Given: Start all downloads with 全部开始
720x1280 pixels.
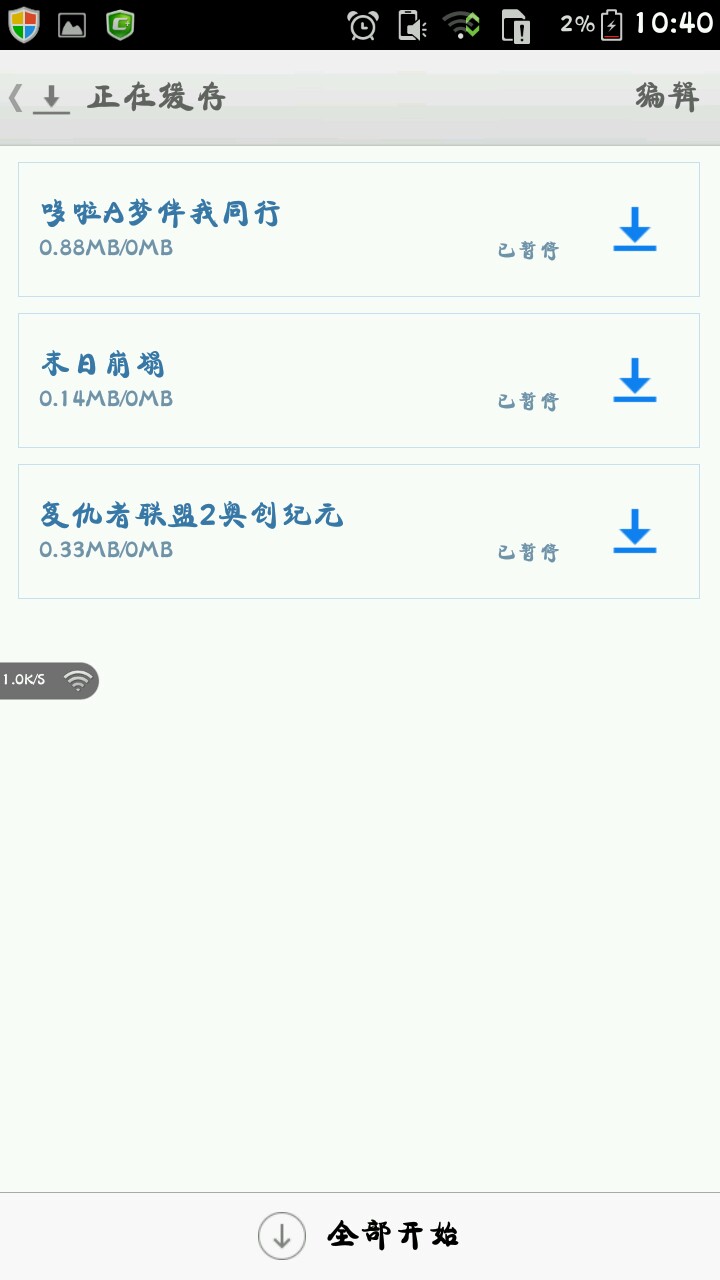Looking at the screenshot, I should coord(360,1236).
